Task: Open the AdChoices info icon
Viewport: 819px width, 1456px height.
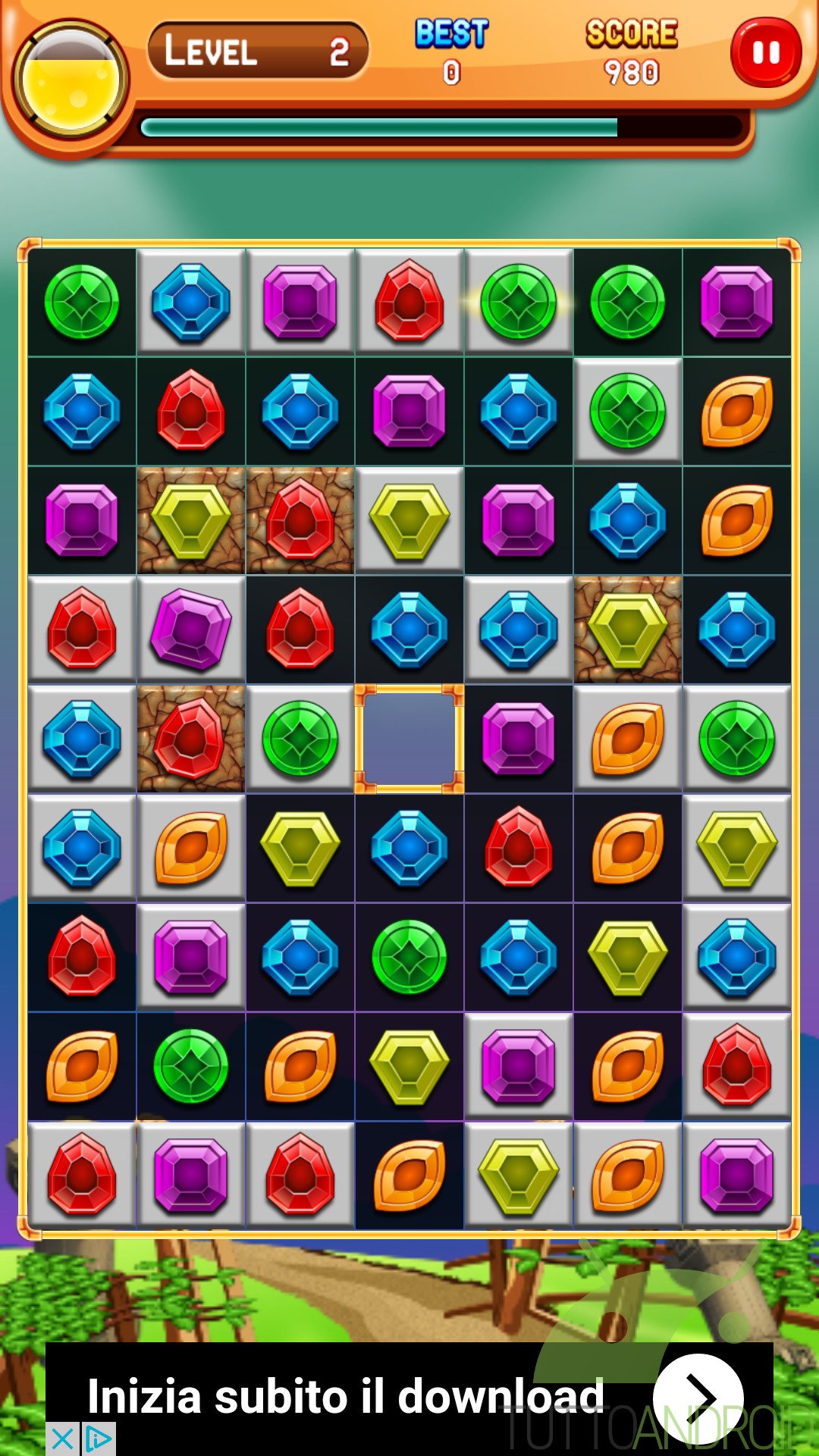Action: pos(99,1439)
